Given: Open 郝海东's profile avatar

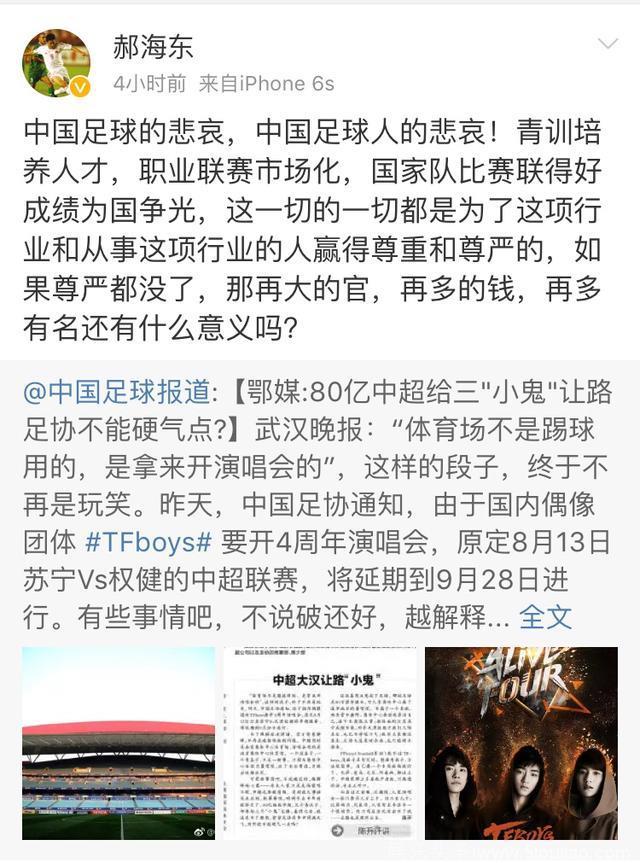Looking at the screenshot, I should 57,64.
